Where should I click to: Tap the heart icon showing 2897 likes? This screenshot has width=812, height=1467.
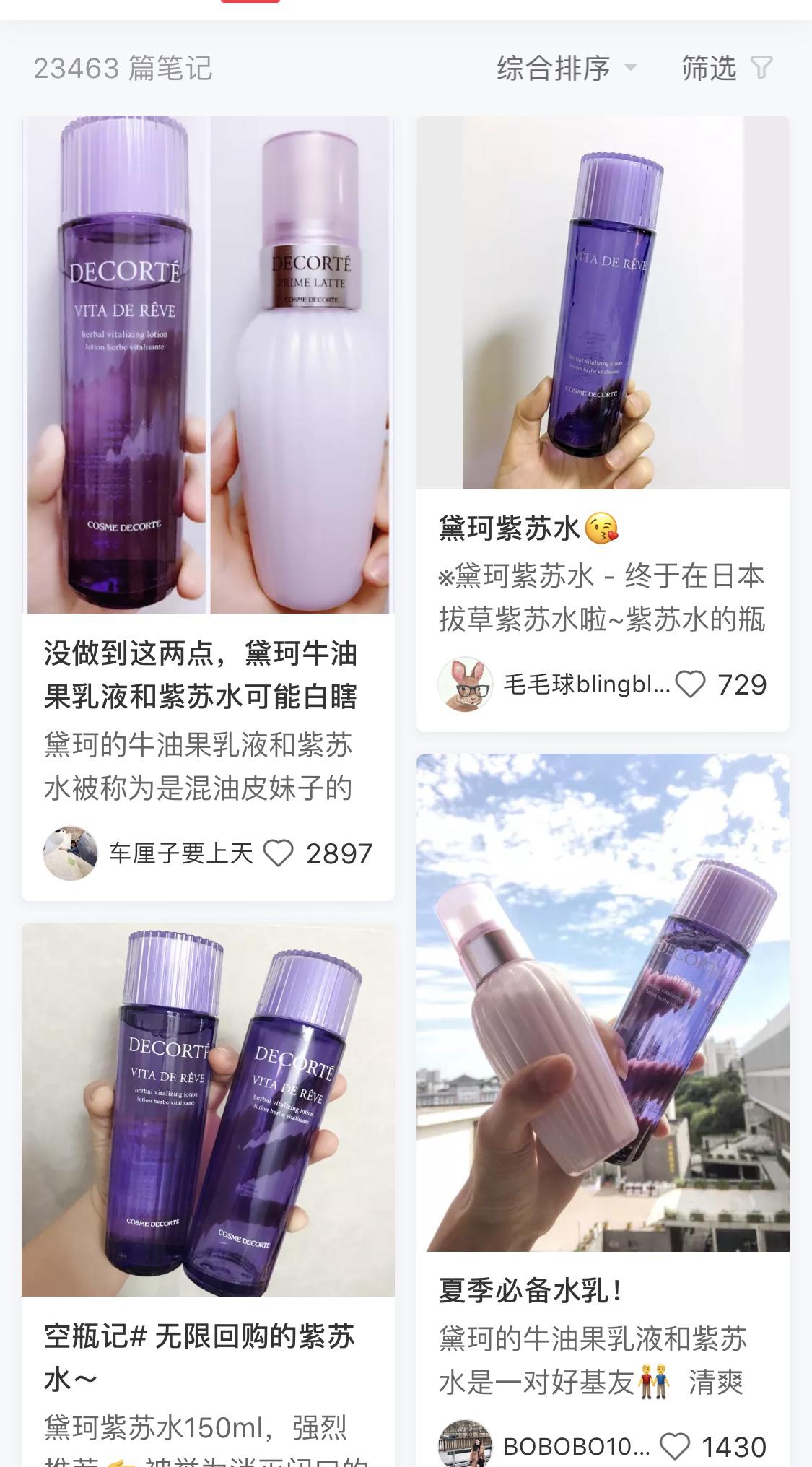[278, 853]
